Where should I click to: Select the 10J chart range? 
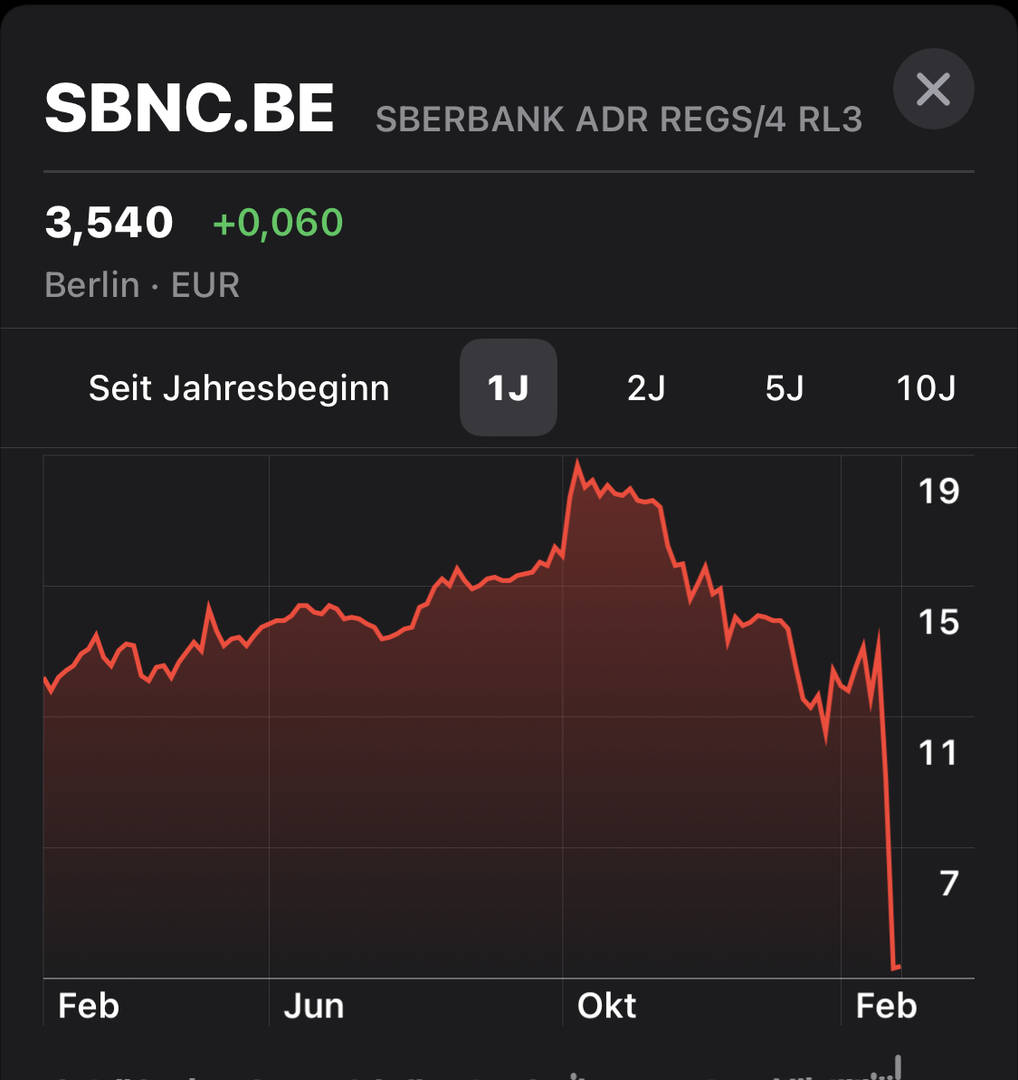tap(925, 388)
